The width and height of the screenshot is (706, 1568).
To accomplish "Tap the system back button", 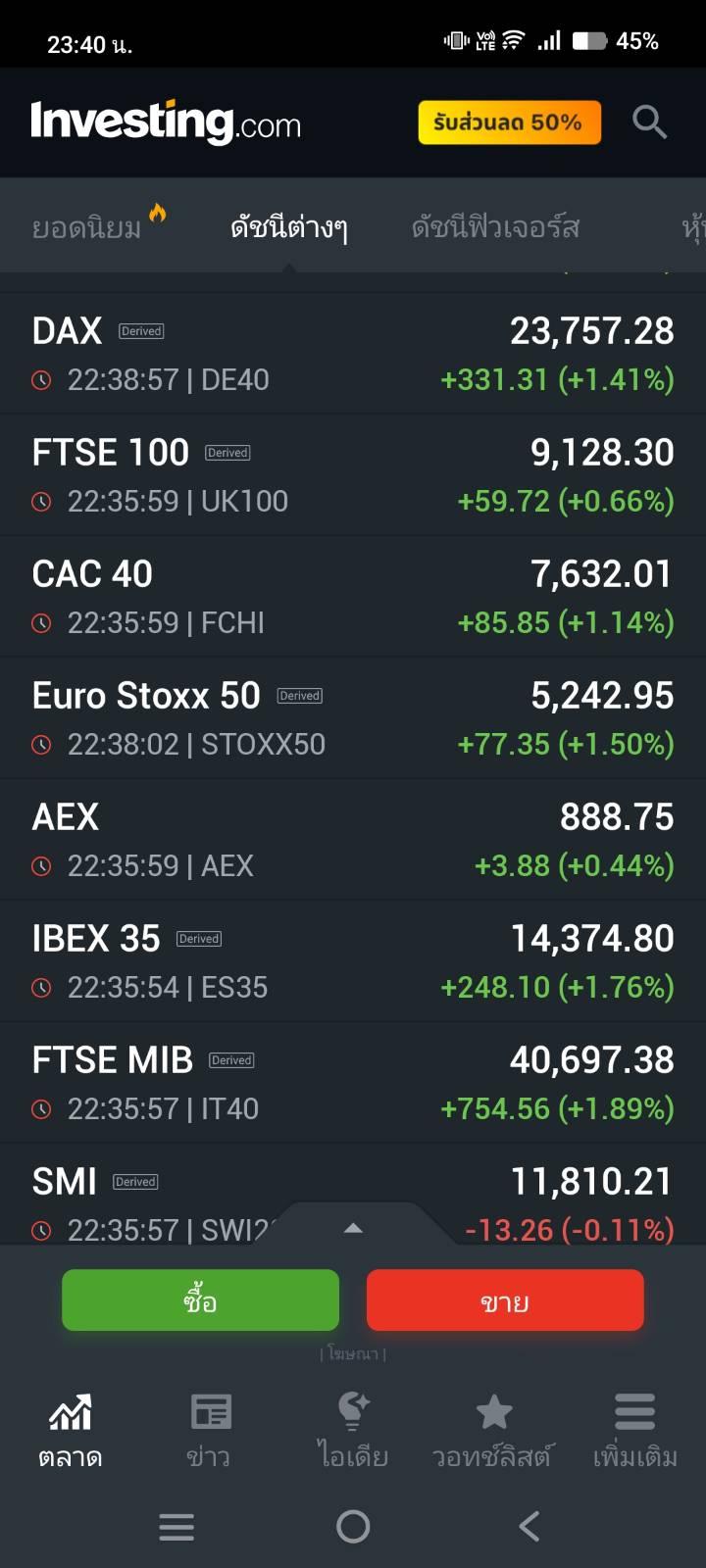I will tap(529, 1526).
